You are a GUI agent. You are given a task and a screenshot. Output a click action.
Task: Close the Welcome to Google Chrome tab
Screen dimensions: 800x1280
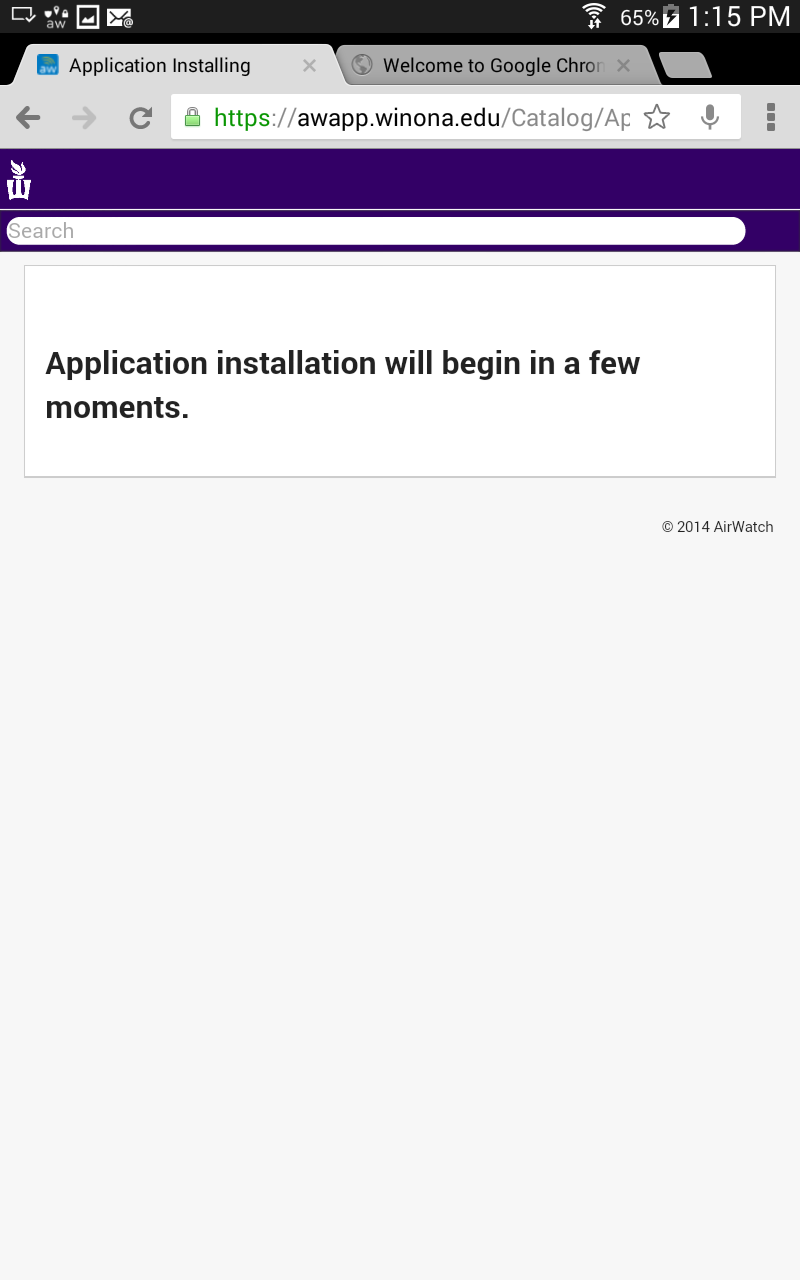[x=623, y=66]
